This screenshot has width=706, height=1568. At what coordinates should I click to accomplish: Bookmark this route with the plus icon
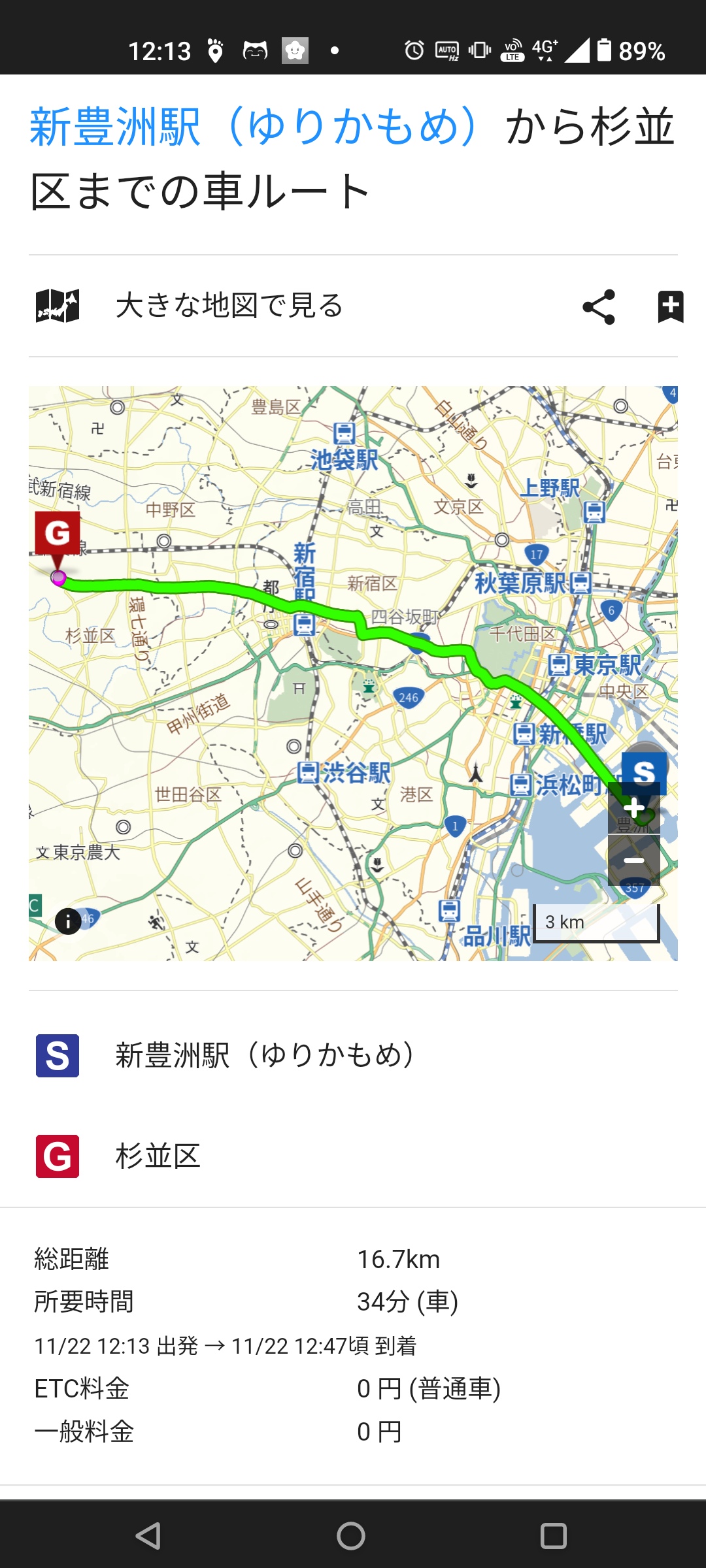pos(671,306)
